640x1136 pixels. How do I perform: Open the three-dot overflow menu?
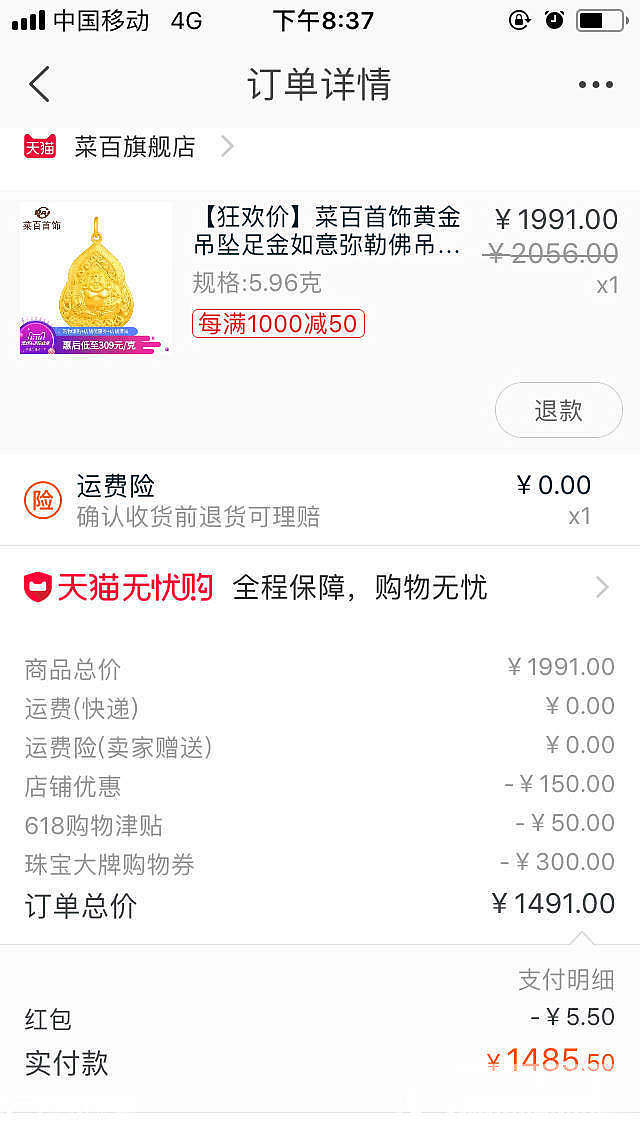point(595,85)
